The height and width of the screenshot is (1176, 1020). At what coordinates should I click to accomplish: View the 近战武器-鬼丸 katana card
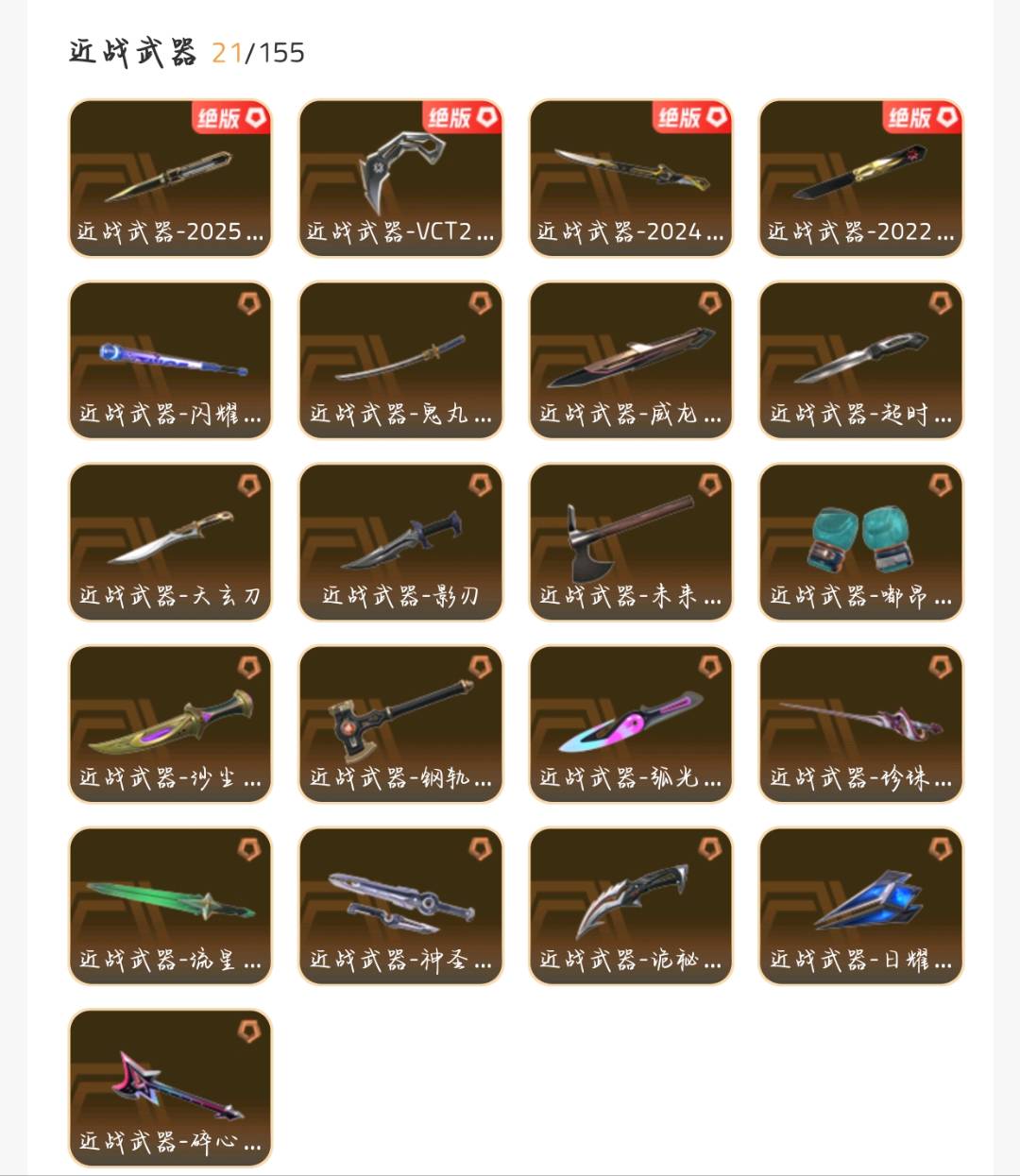pos(400,361)
